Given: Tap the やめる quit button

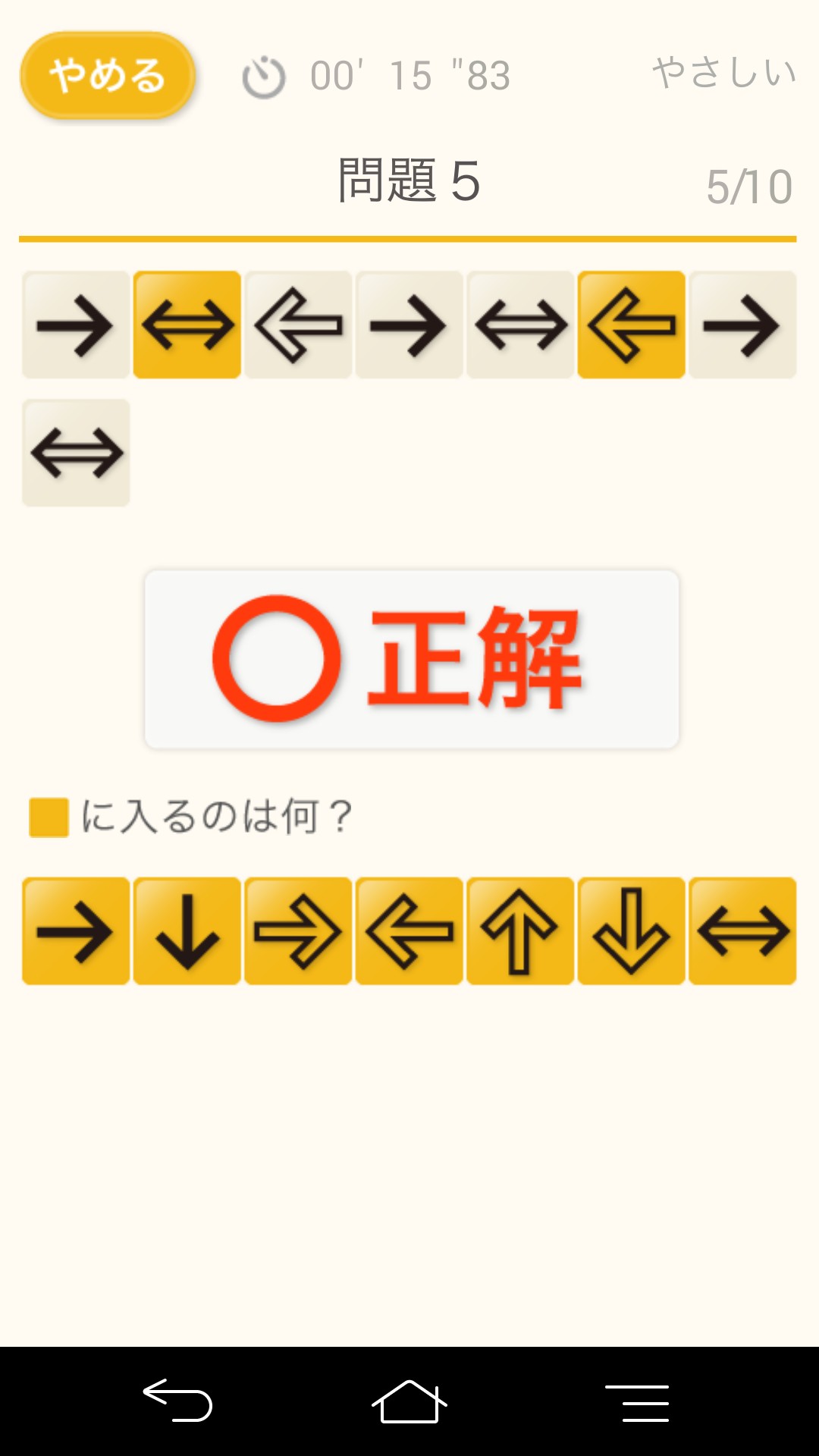Looking at the screenshot, I should [107, 75].
